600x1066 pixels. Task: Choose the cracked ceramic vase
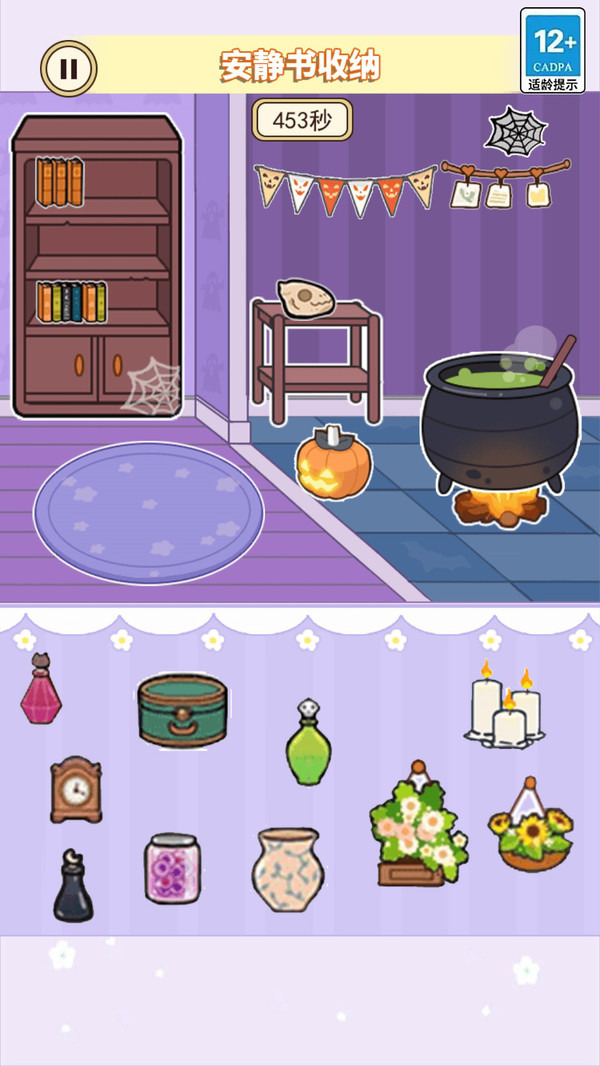(x=287, y=868)
